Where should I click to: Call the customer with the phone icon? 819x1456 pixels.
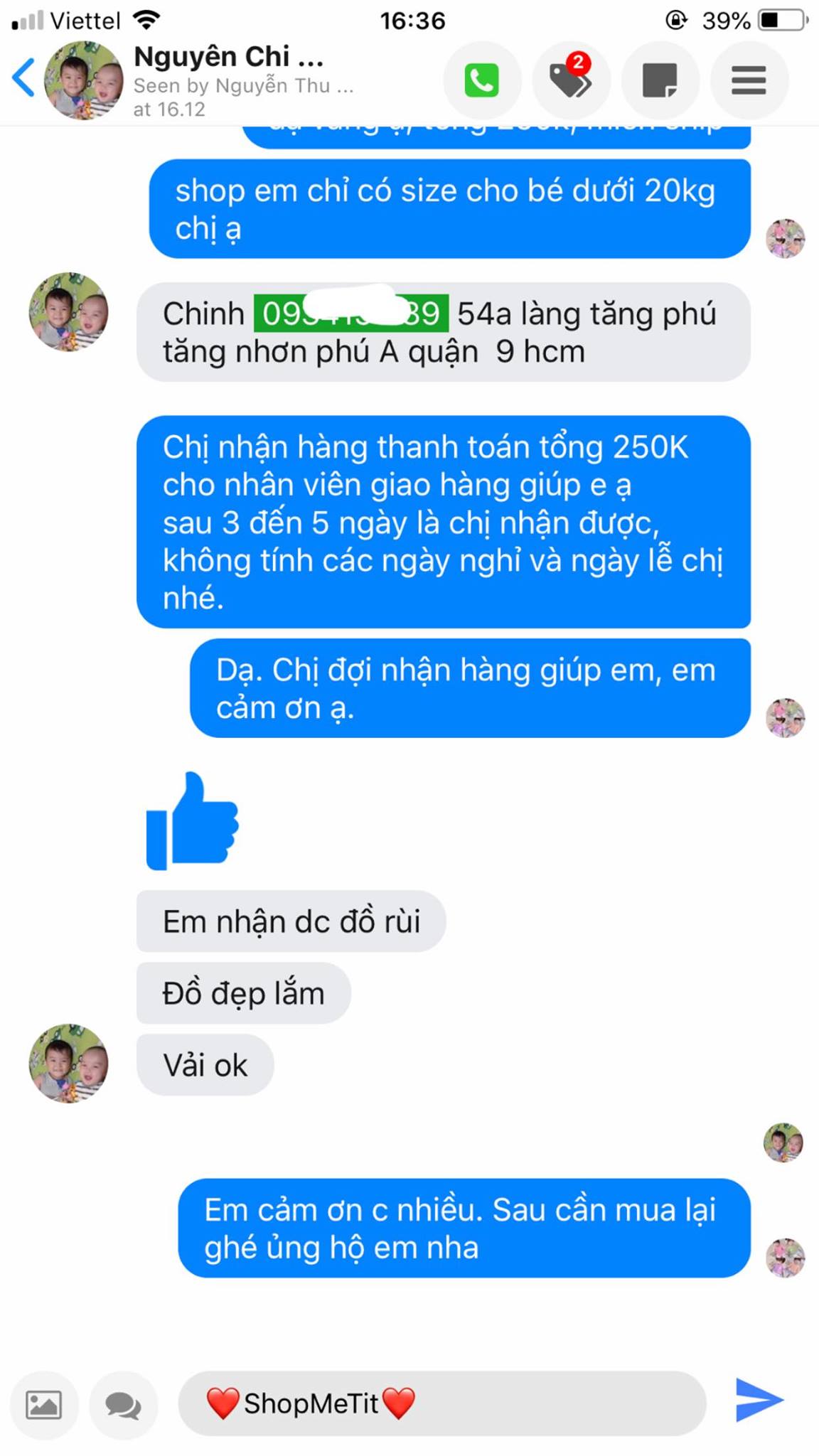(x=481, y=80)
